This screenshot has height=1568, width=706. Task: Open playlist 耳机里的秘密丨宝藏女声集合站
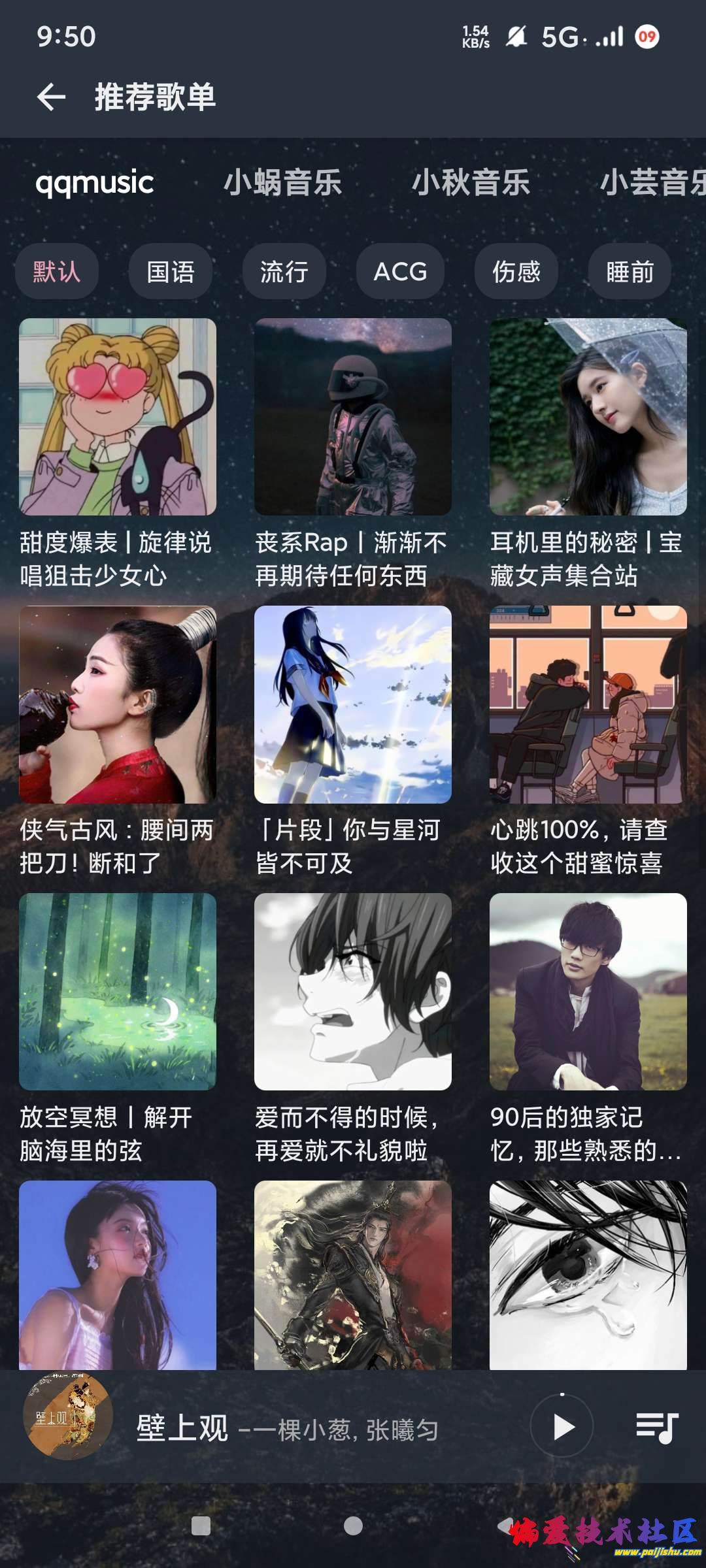point(588,417)
